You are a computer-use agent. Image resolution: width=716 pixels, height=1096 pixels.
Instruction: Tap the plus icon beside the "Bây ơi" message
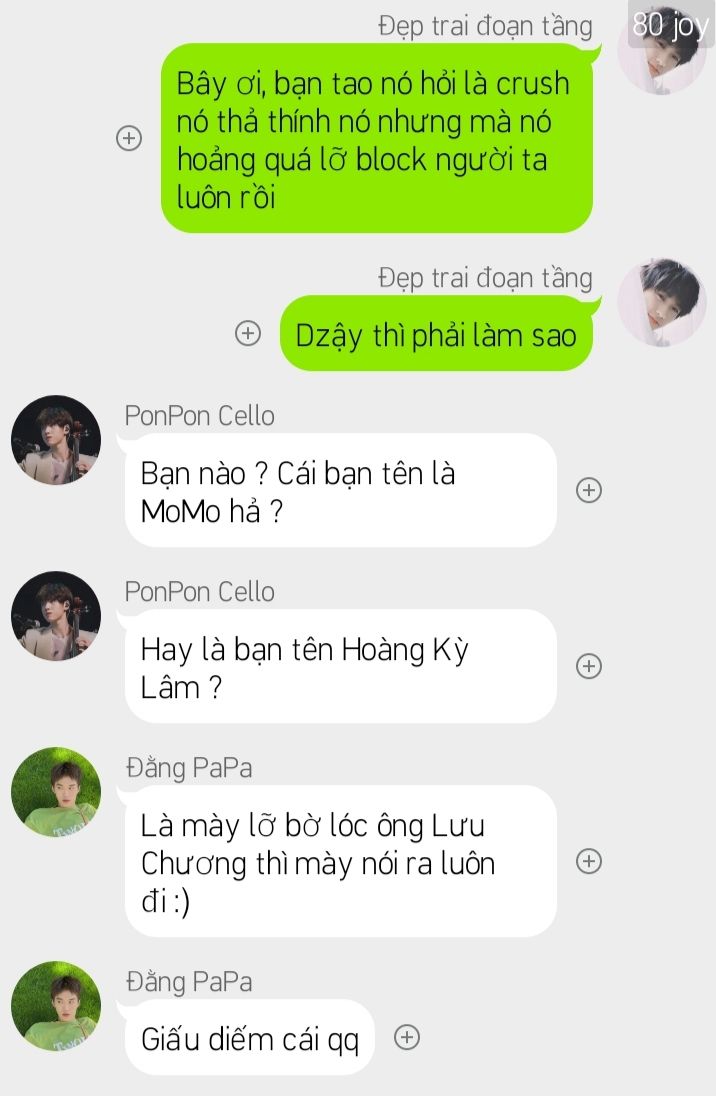pos(128,138)
